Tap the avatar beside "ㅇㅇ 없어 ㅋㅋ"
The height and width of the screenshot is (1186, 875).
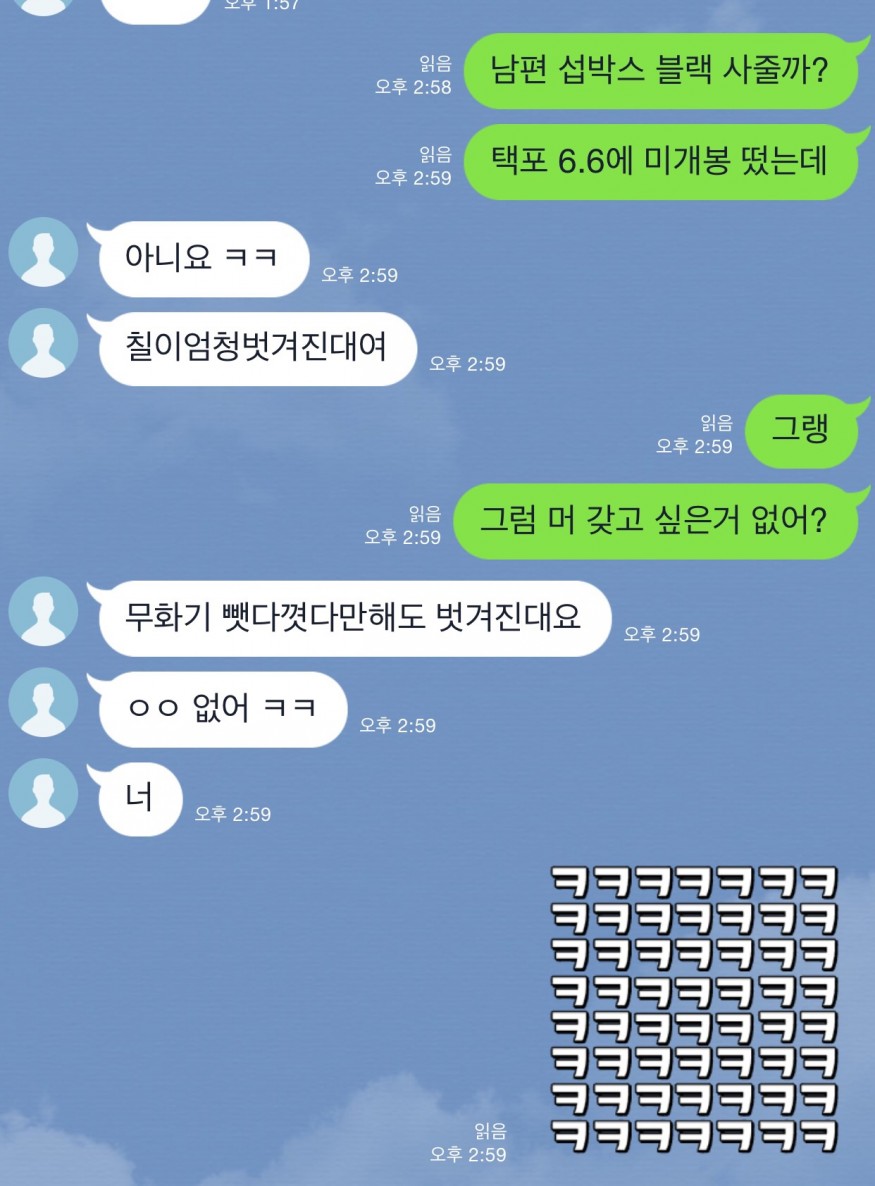[x=43, y=702]
